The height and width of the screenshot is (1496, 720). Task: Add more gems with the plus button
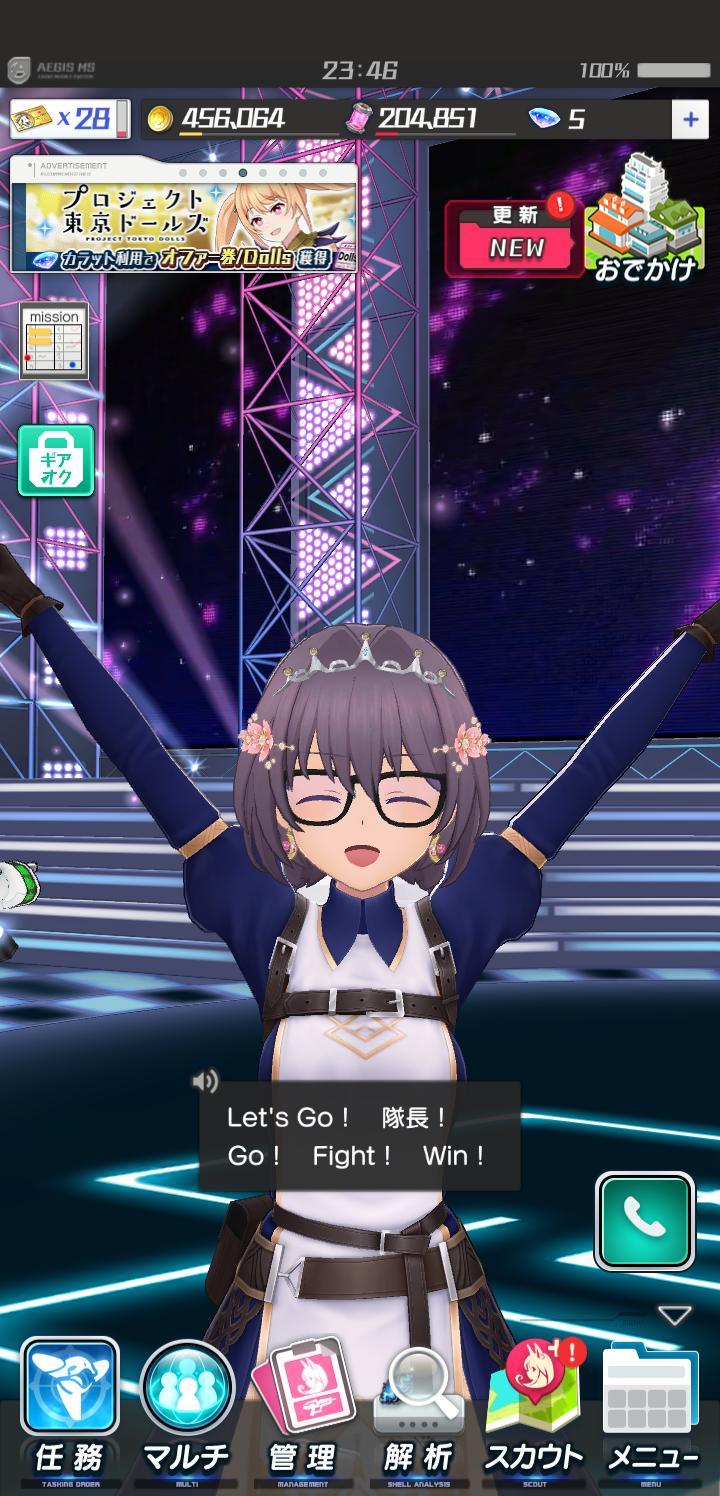(x=690, y=119)
